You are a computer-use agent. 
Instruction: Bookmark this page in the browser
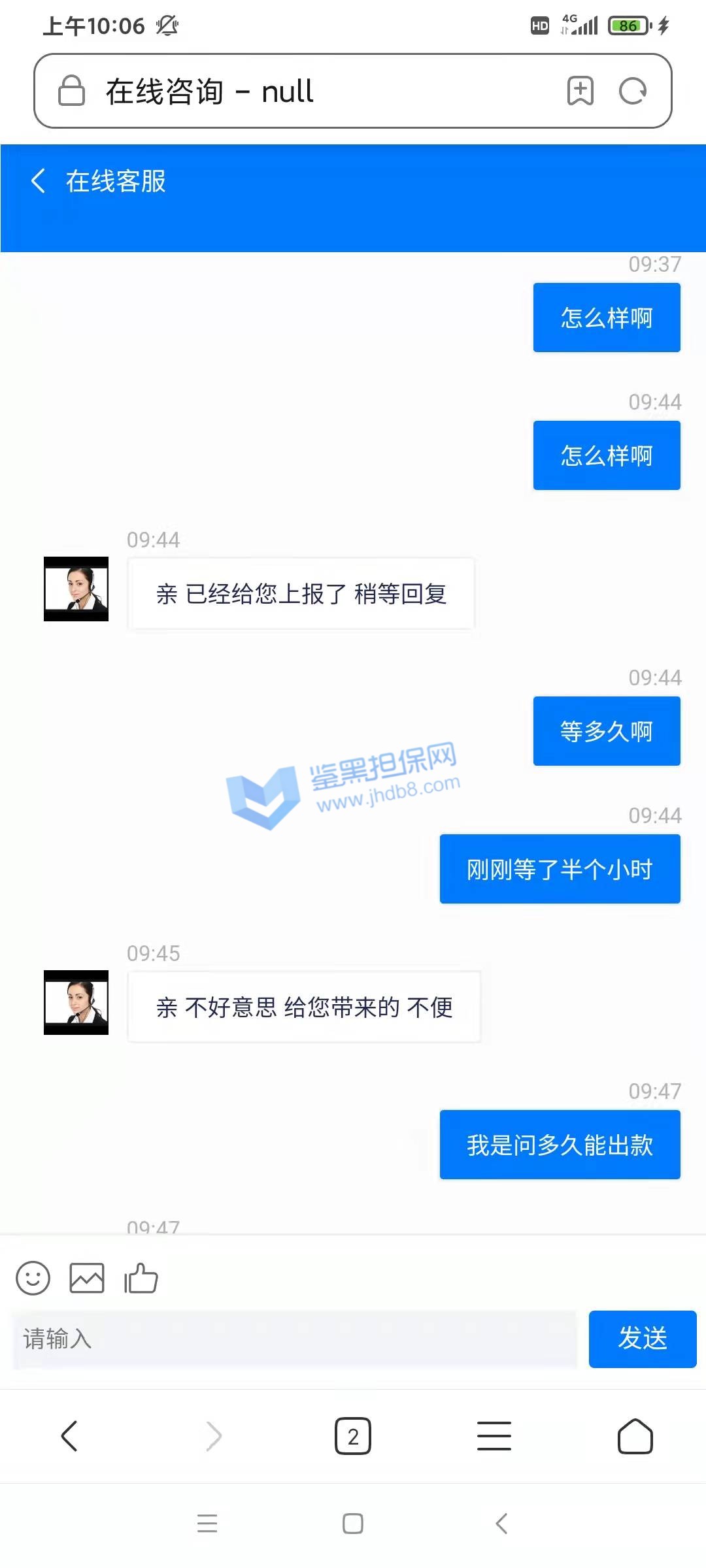click(x=580, y=91)
